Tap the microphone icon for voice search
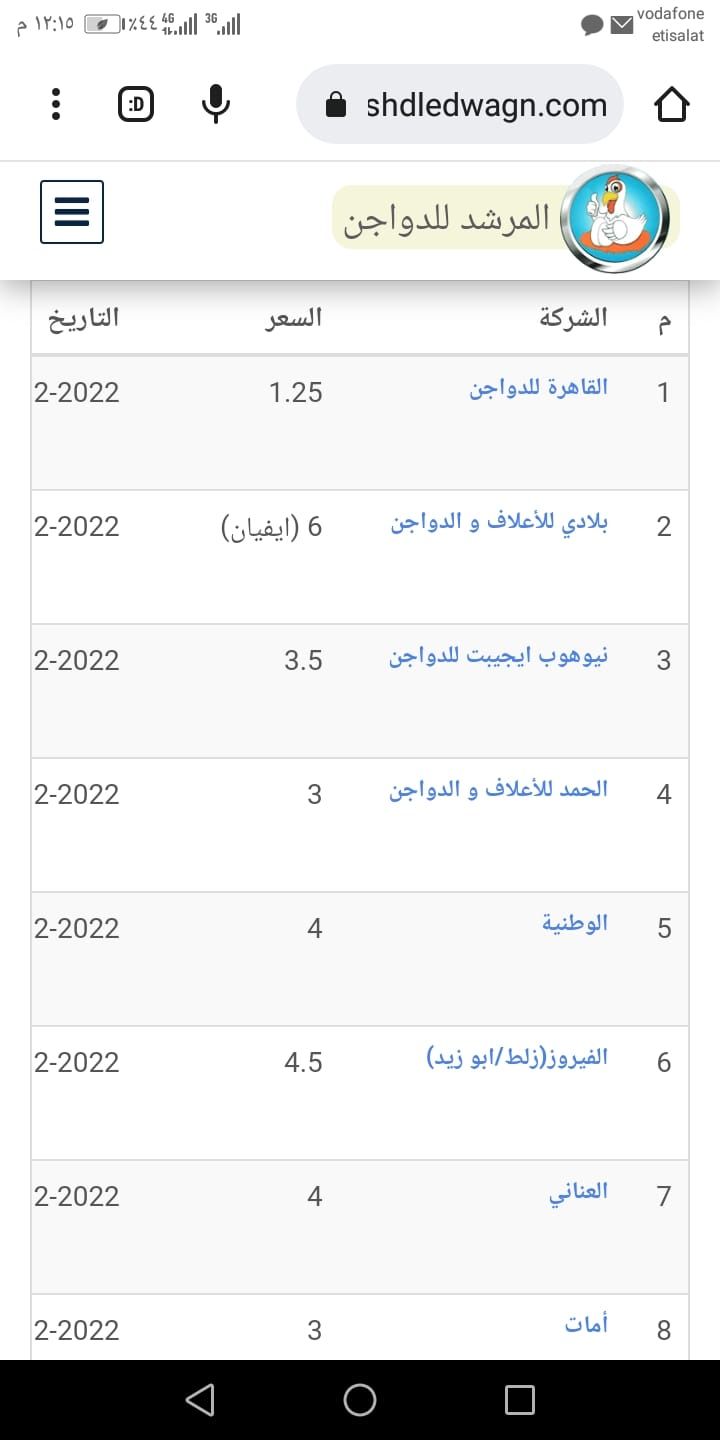The width and height of the screenshot is (720, 1440). point(216,103)
